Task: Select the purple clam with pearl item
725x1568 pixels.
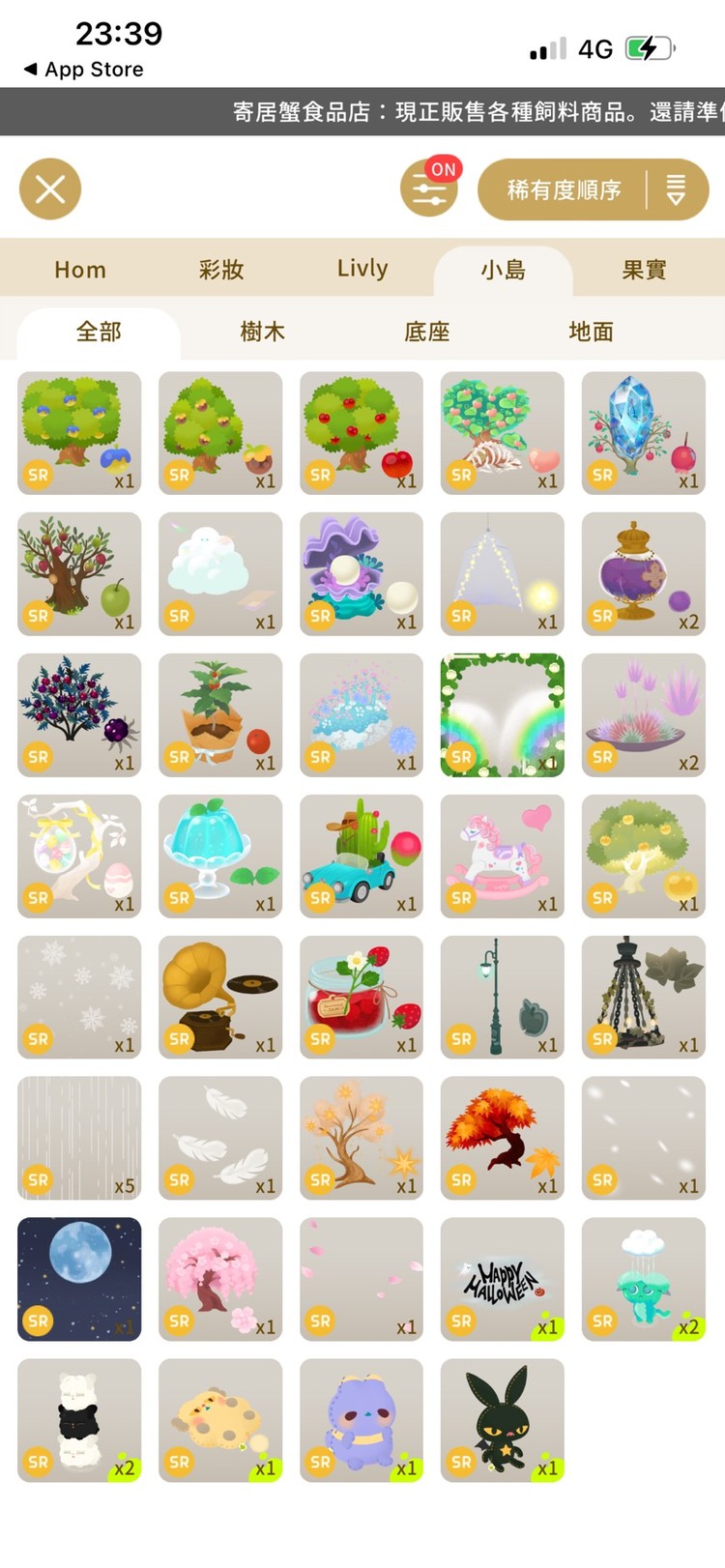Action: pos(362,574)
